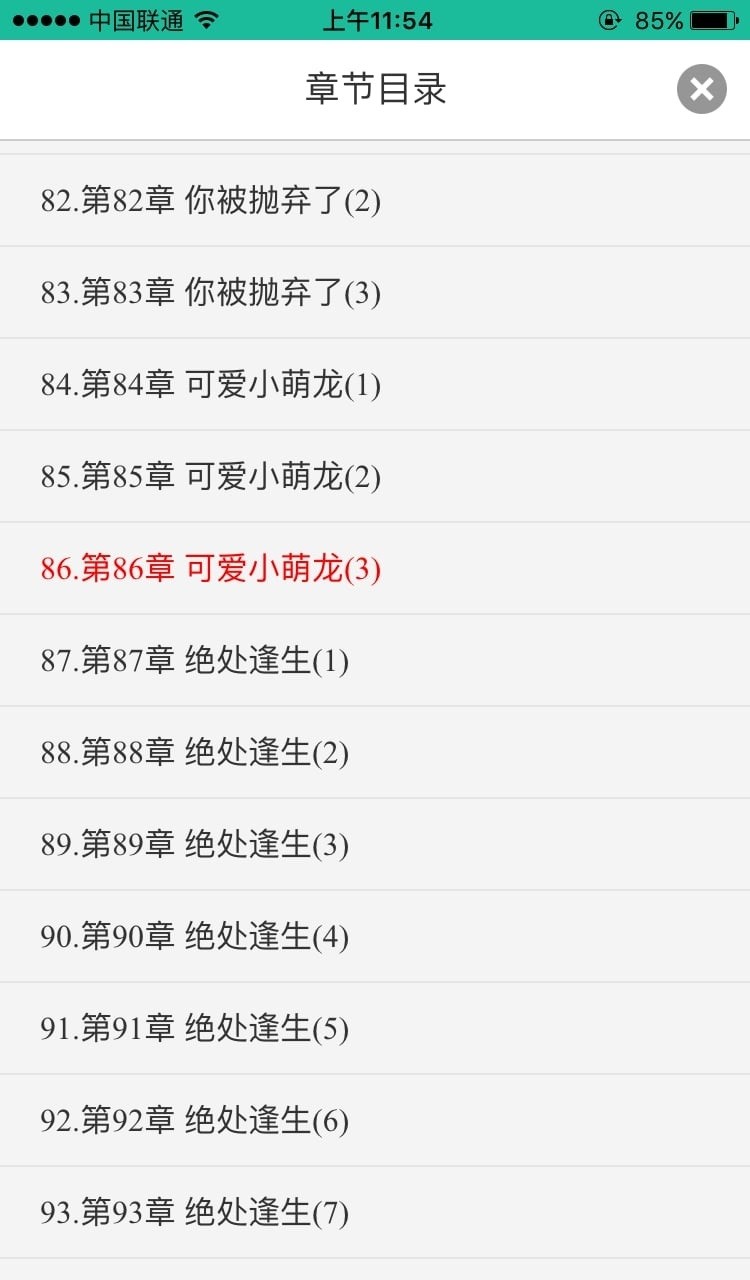This screenshot has width=750, height=1280.
Task: Open chapter 85 可爱小萌龙(2)
Action: (x=211, y=477)
